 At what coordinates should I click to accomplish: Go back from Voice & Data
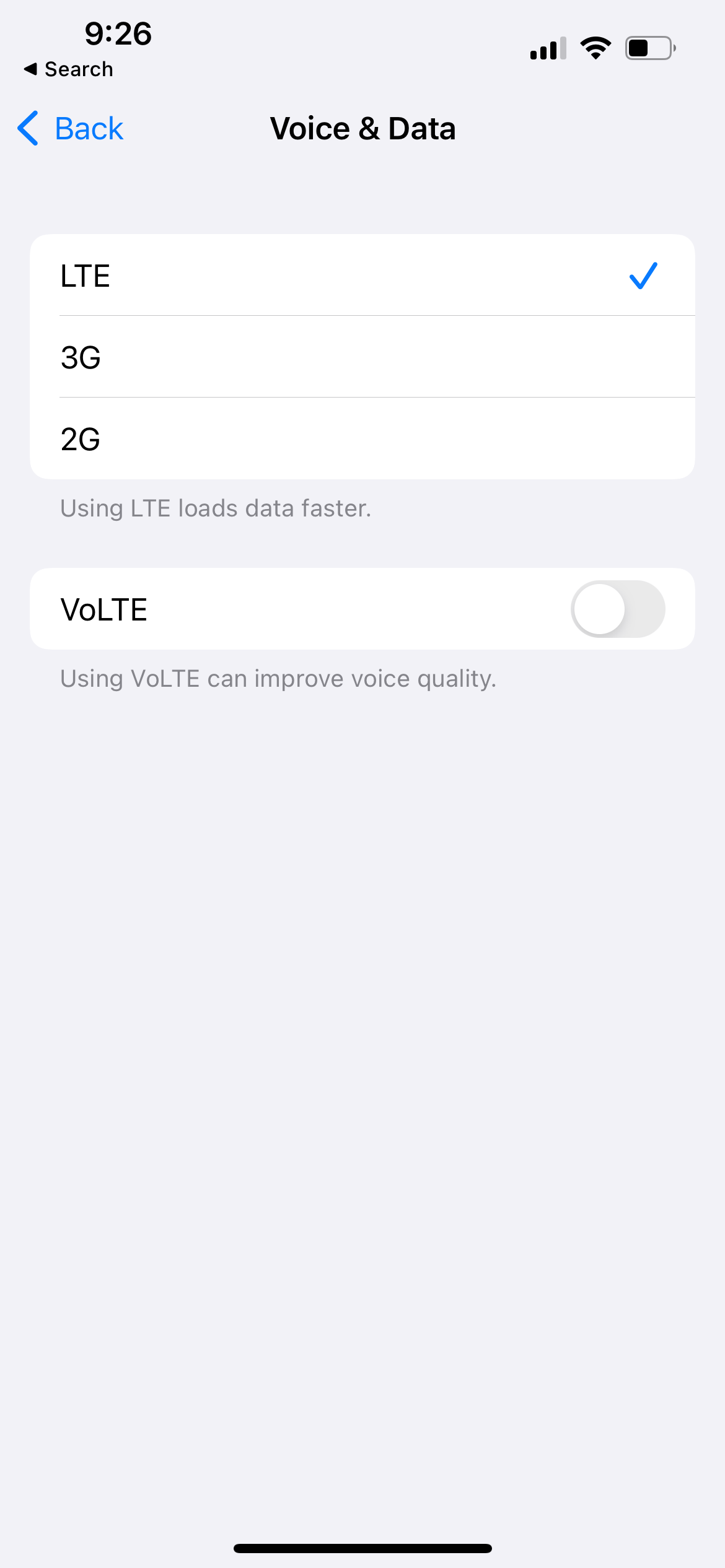71,129
